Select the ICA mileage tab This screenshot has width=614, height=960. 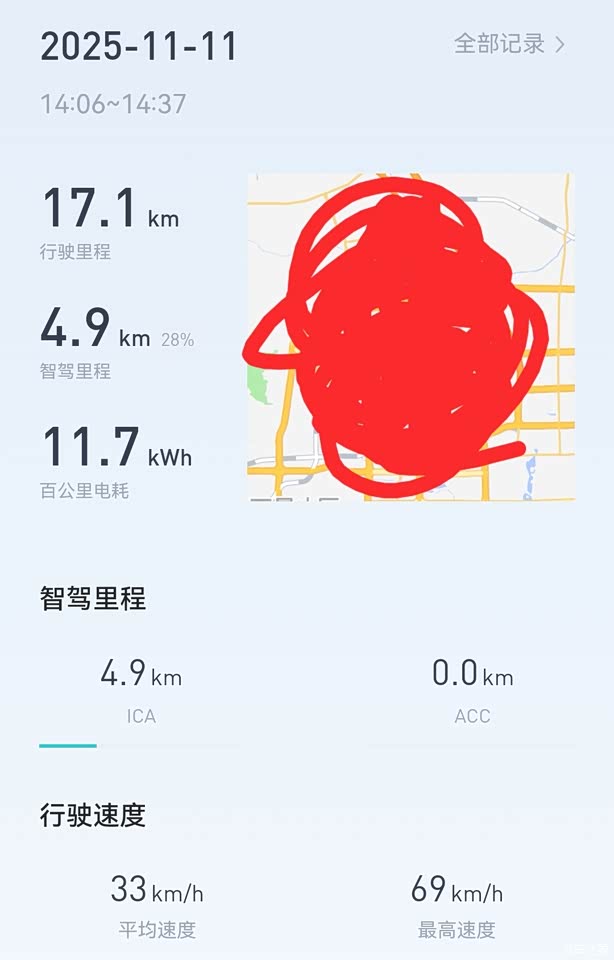tap(141, 691)
